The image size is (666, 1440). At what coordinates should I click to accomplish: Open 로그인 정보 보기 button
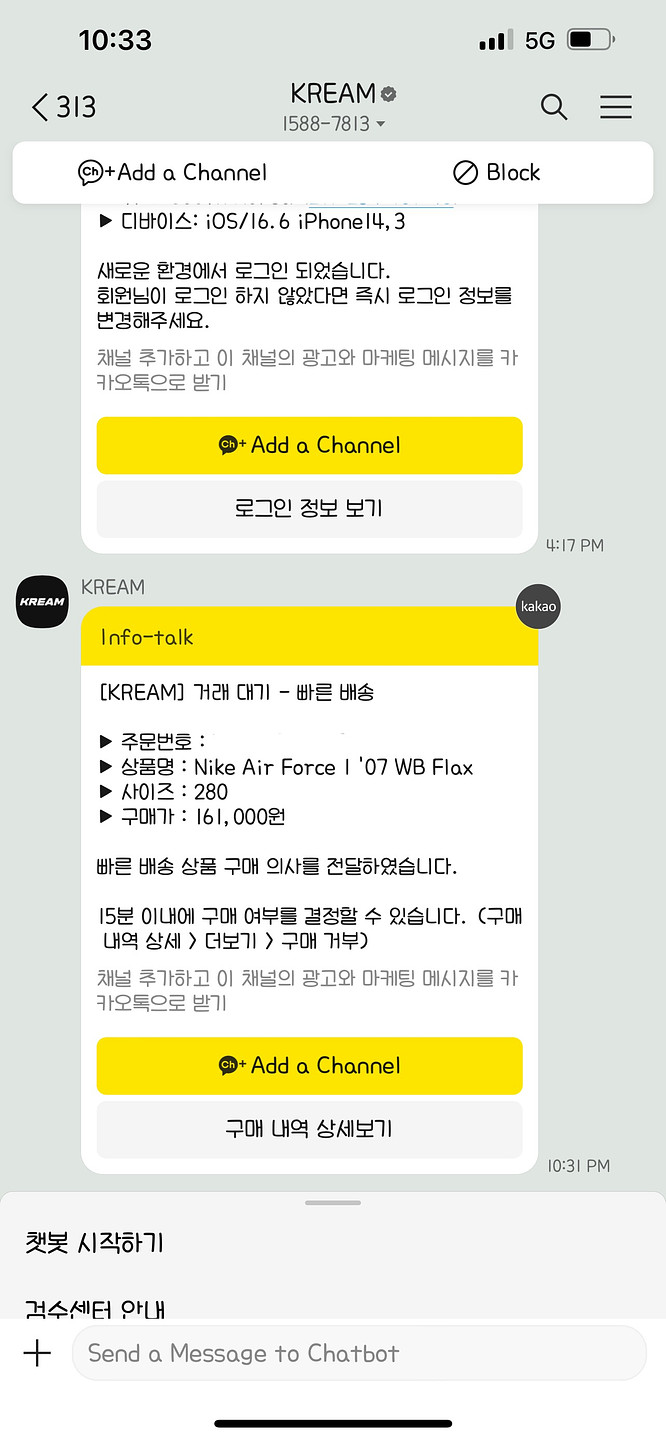[x=309, y=508]
